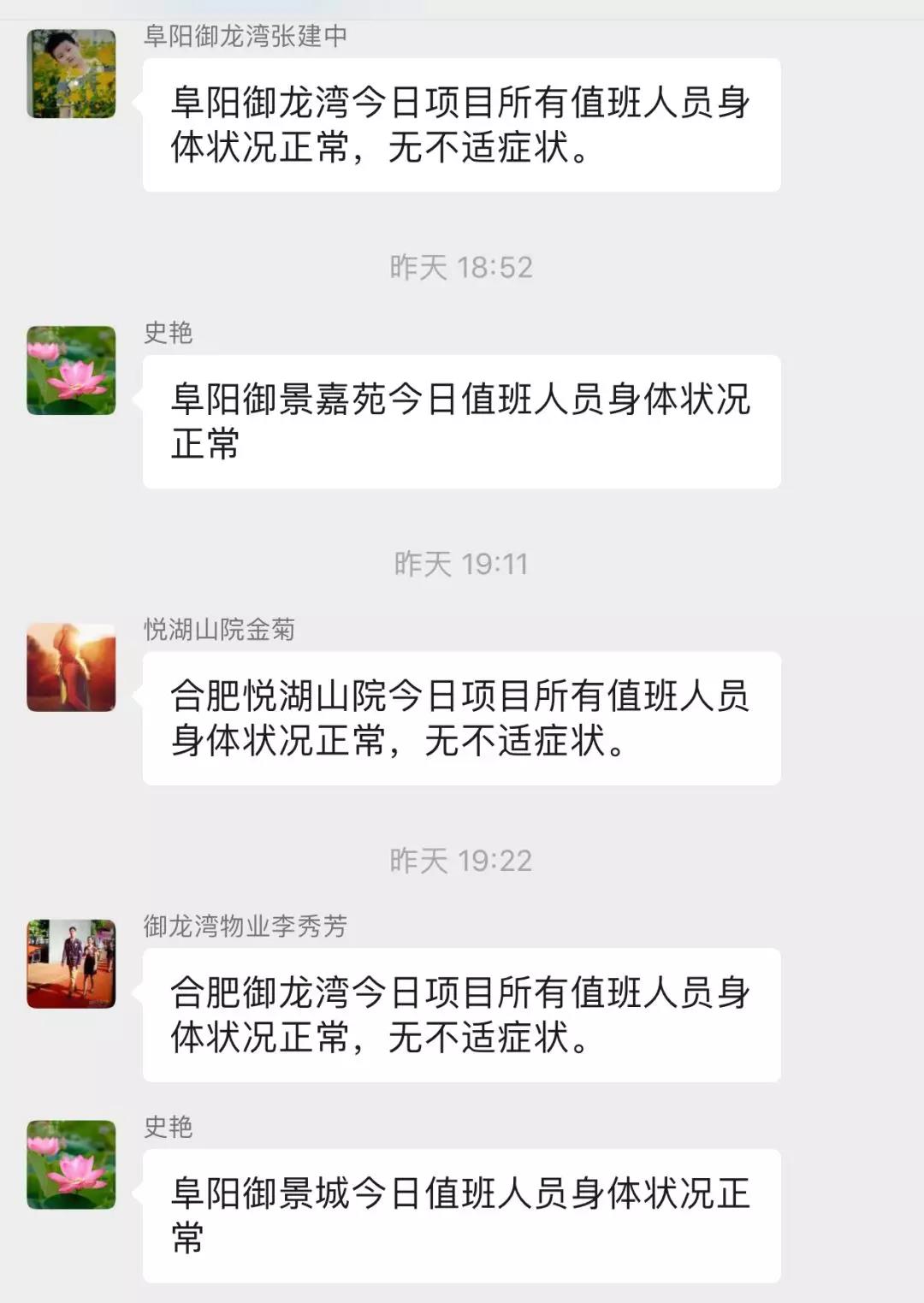This screenshot has width=924, height=1303.
Task: Tap 史艳's avatar beside 阜阳御景嘉苑 message
Action: [71, 370]
